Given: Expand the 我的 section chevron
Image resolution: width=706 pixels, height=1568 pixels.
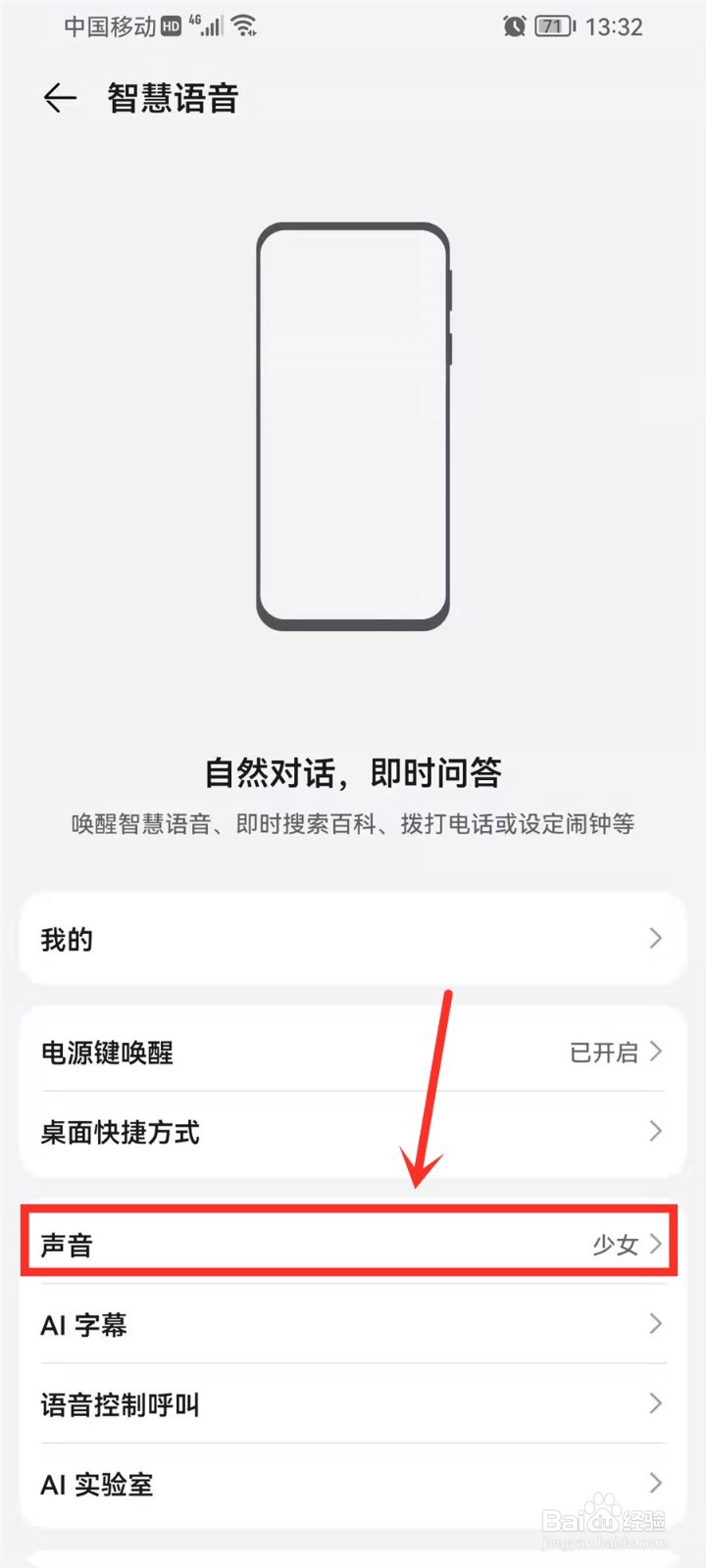Looking at the screenshot, I should [x=657, y=938].
